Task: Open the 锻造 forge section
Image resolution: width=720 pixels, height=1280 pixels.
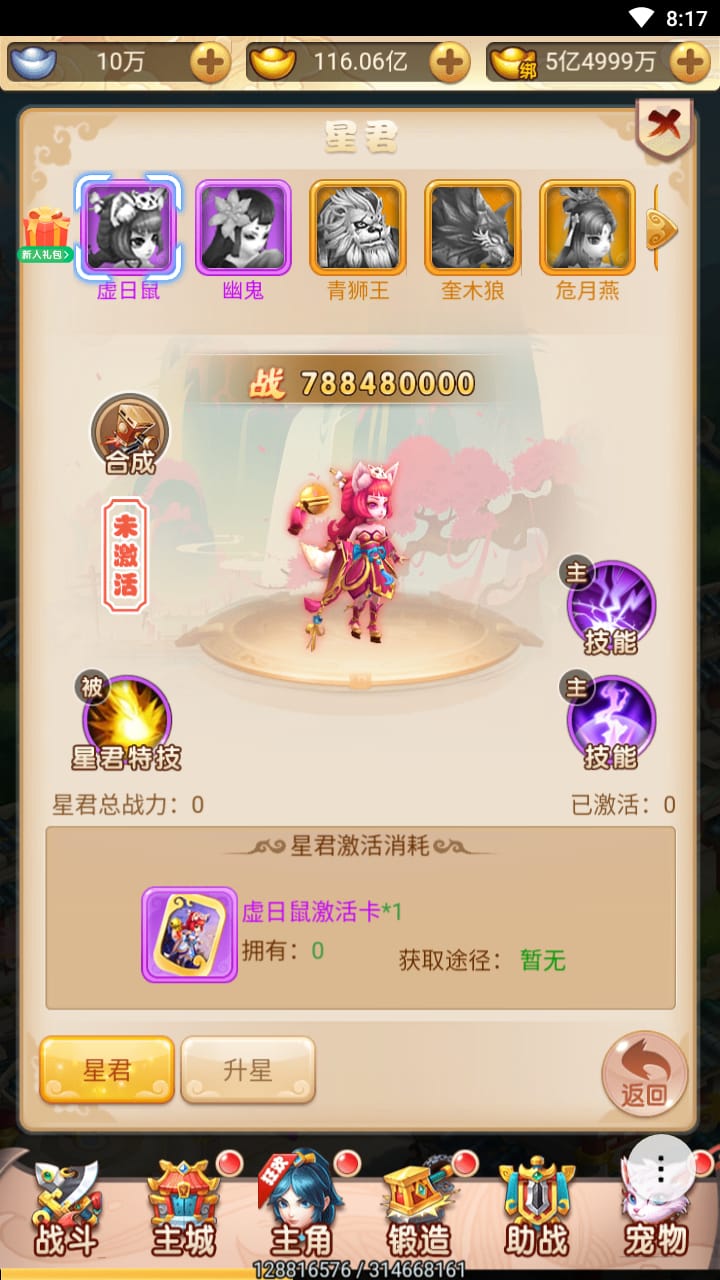Action: (x=419, y=1208)
